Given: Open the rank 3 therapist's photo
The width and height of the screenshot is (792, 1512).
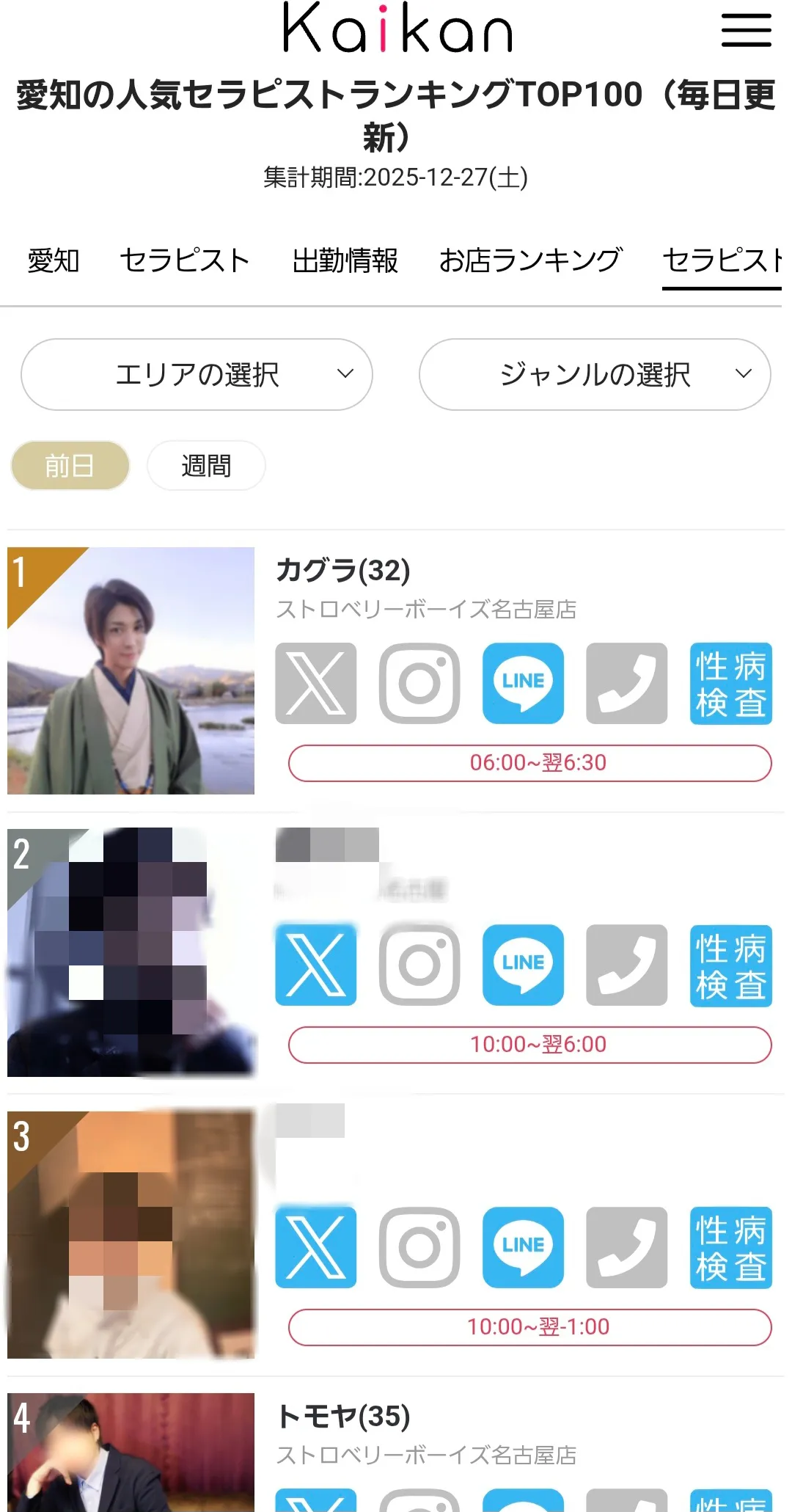Looking at the screenshot, I should click(x=131, y=1234).
